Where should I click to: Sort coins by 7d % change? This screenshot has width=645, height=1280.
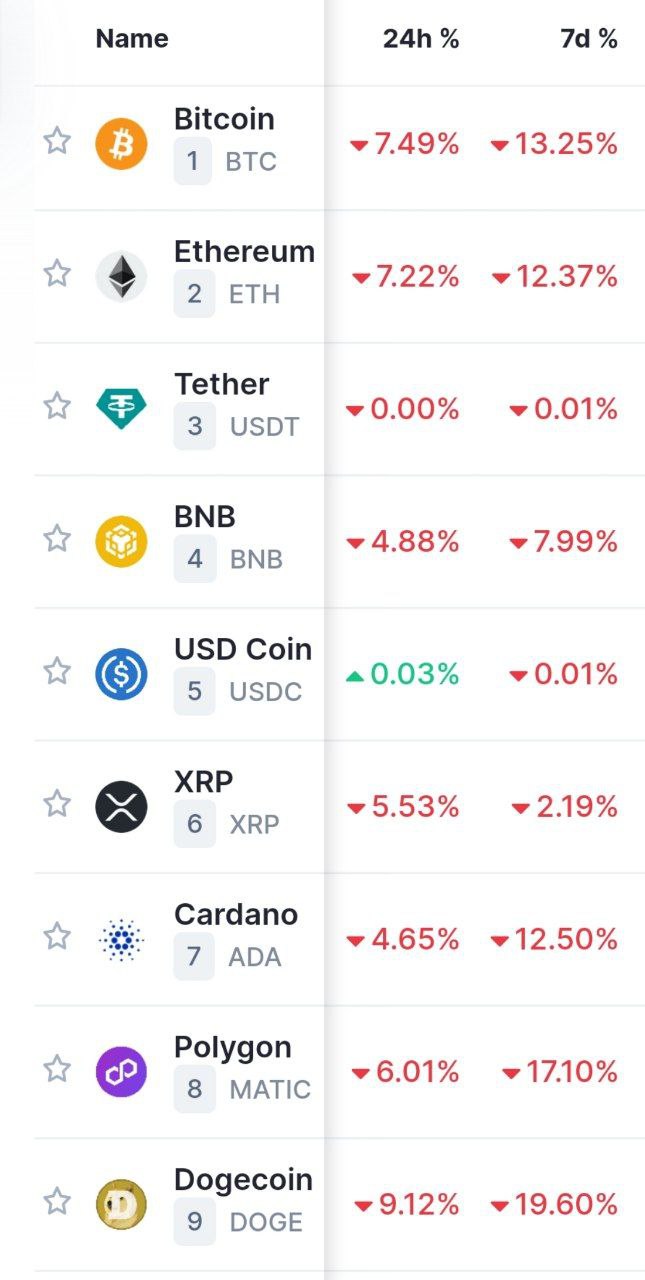coord(589,39)
